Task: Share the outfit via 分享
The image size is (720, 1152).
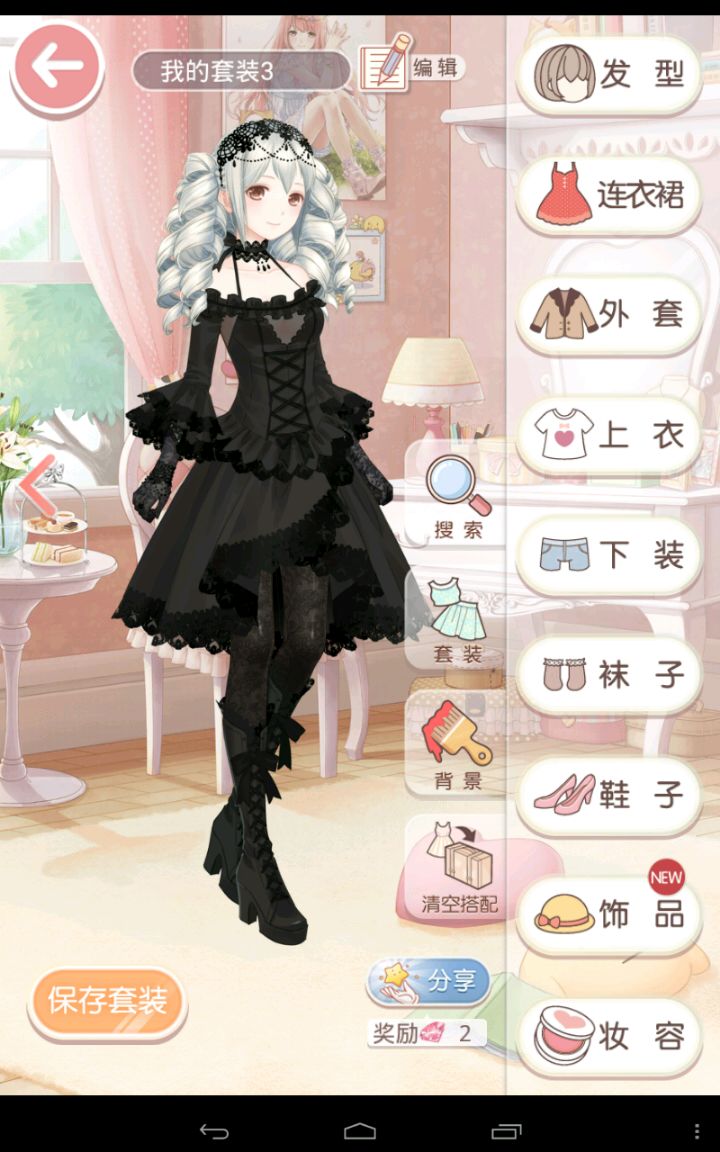Action: tap(428, 981)
